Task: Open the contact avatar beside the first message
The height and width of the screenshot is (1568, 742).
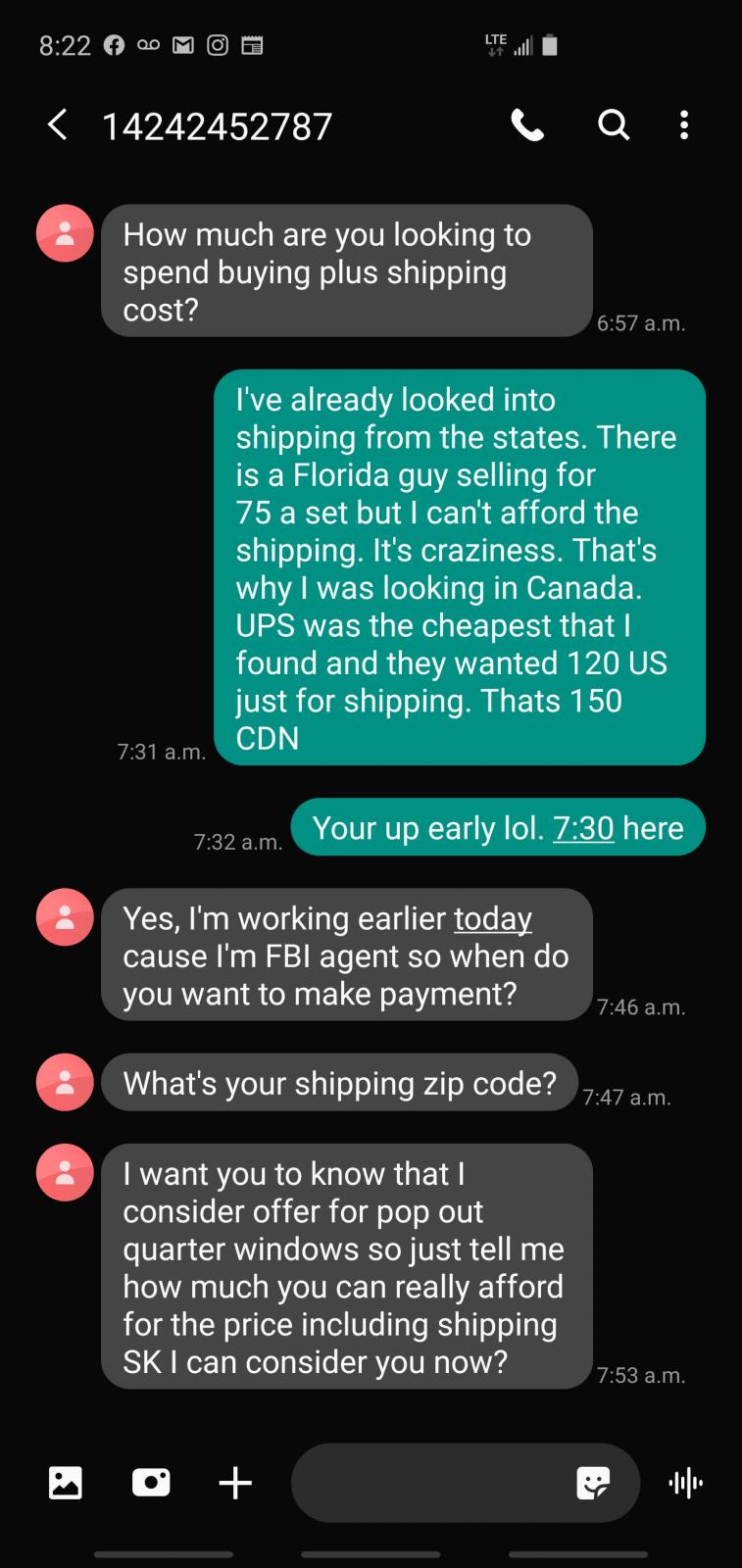Action: [x=65, y=233]
